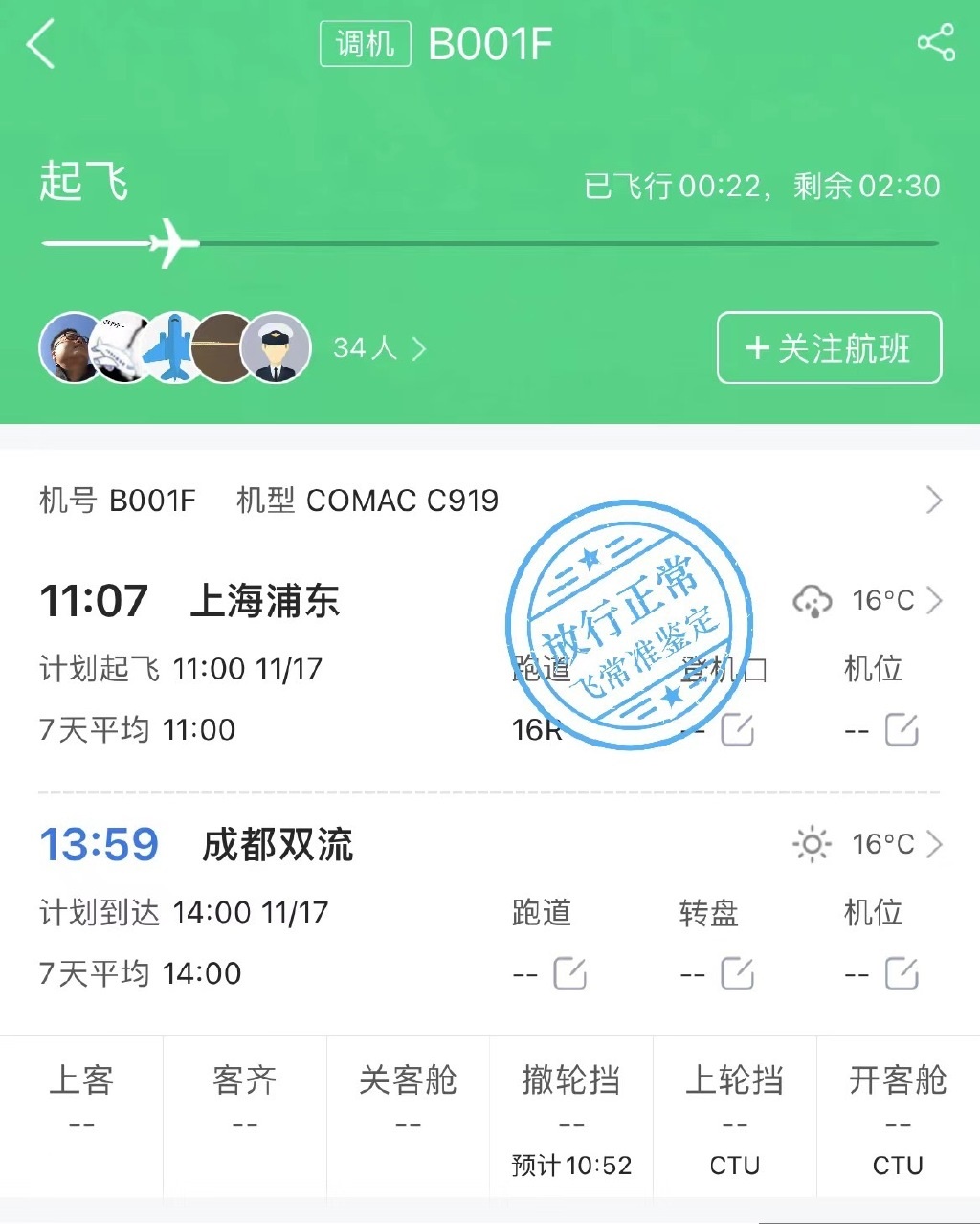
Task: Open the list of 34 followers
Action: [379, 348]
